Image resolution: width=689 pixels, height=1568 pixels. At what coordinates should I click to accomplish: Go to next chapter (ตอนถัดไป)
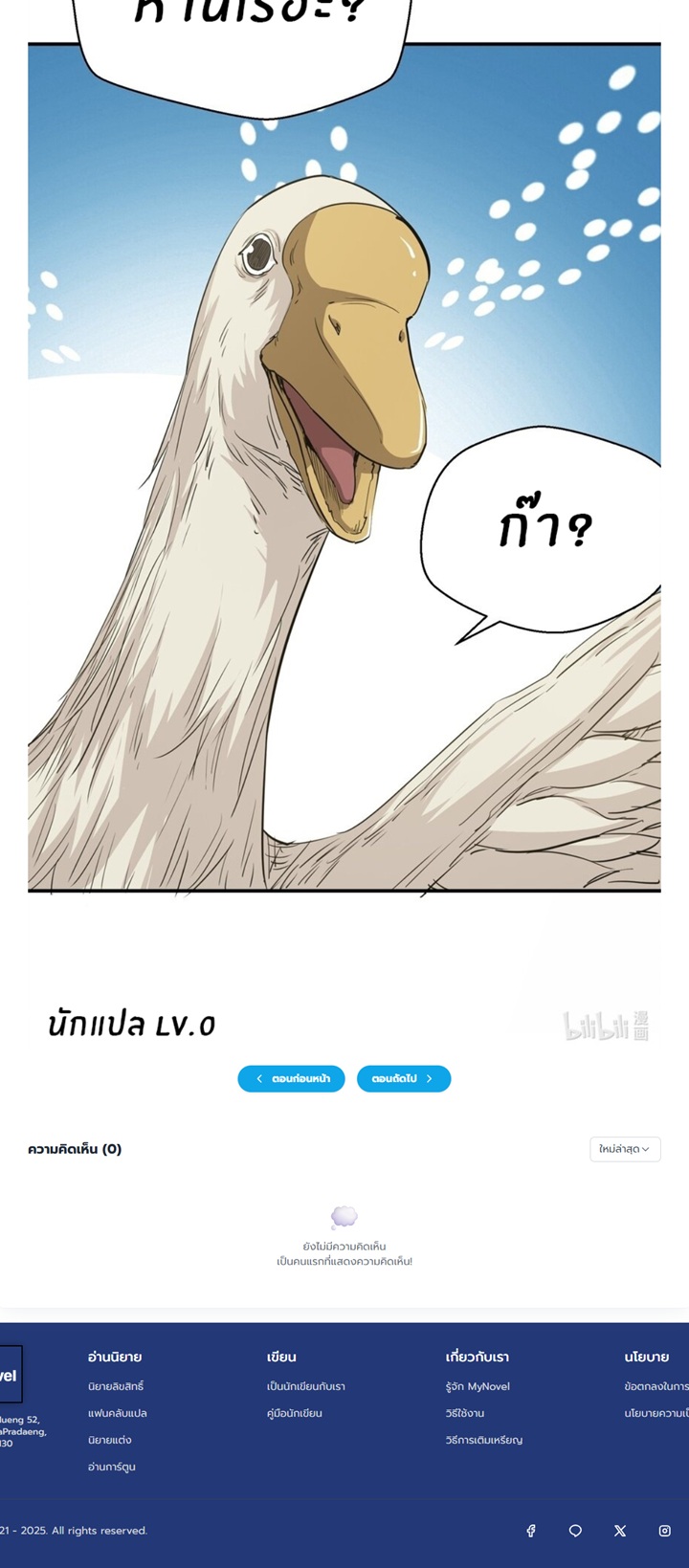point(403,1078)
